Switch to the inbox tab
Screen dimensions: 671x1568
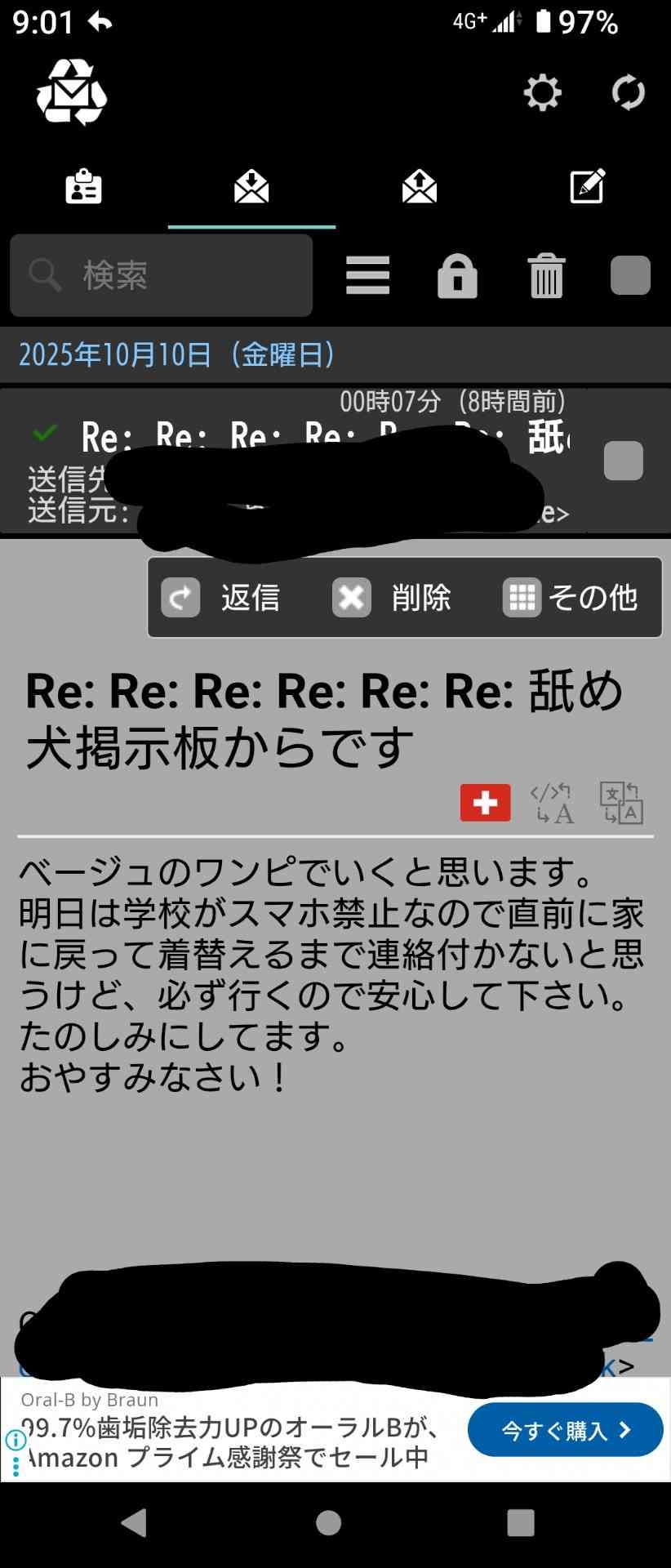[x=251, y=186]
